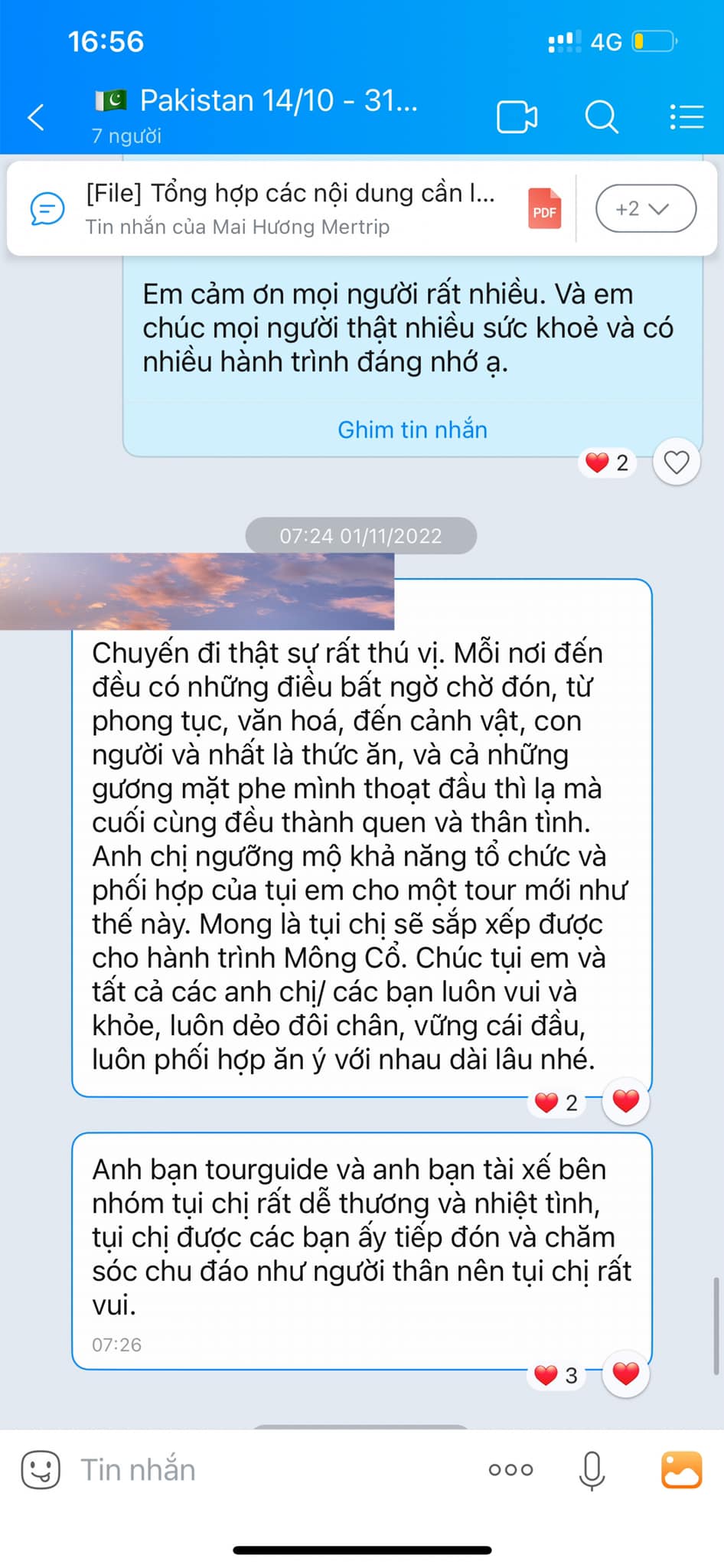
Task: Expand the +2 pinned messages list
Action: click(645, 208)
